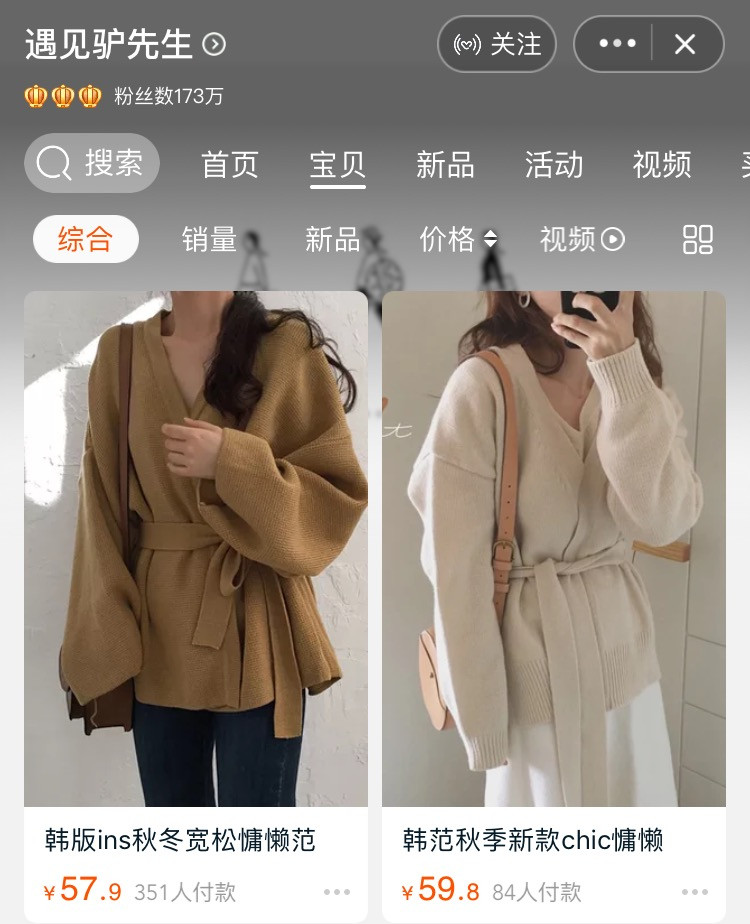Show 视频 items in sort bar

[582, 239]
